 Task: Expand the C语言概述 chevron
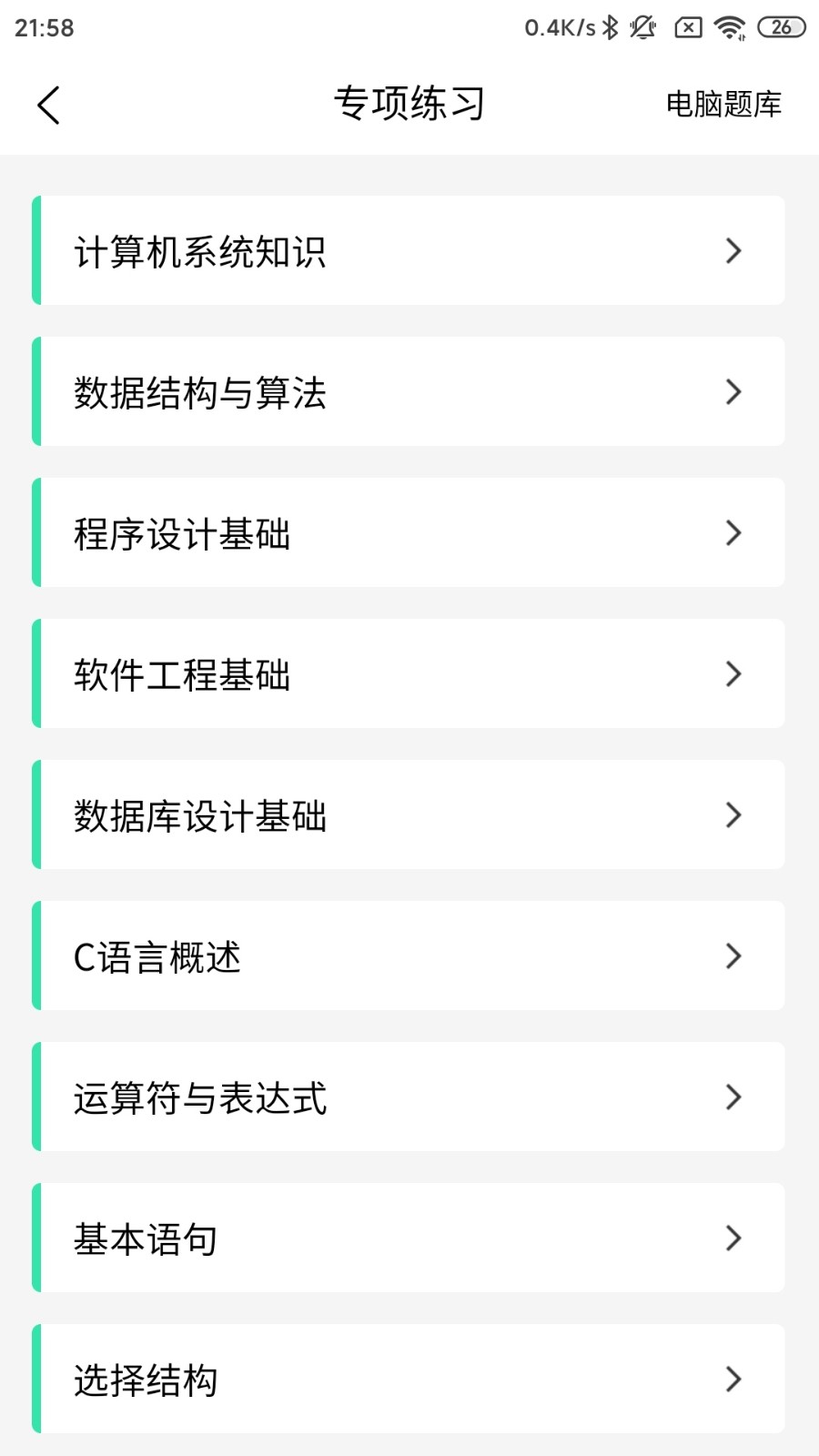[733, 956]
